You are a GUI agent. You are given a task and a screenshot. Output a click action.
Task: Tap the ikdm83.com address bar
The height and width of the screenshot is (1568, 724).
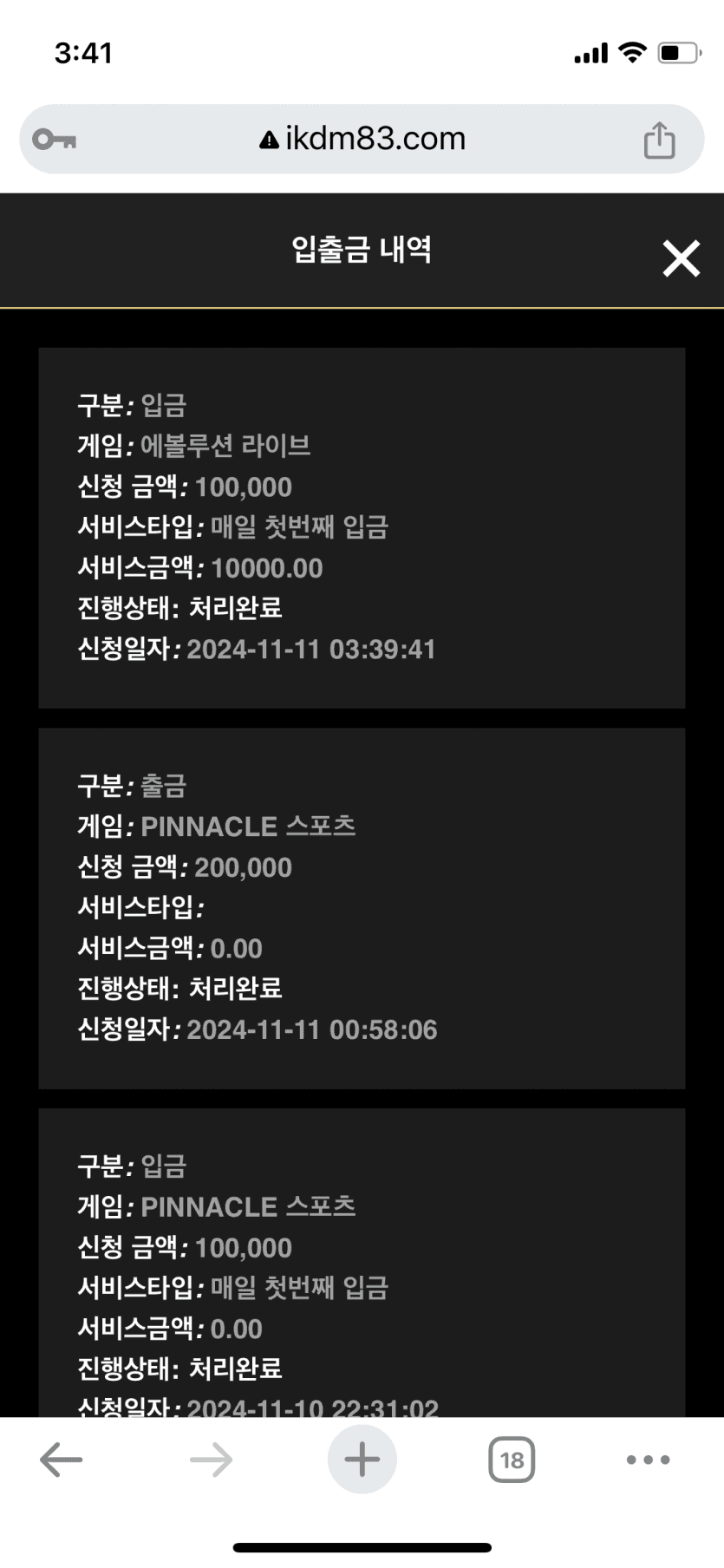point(362,139)
